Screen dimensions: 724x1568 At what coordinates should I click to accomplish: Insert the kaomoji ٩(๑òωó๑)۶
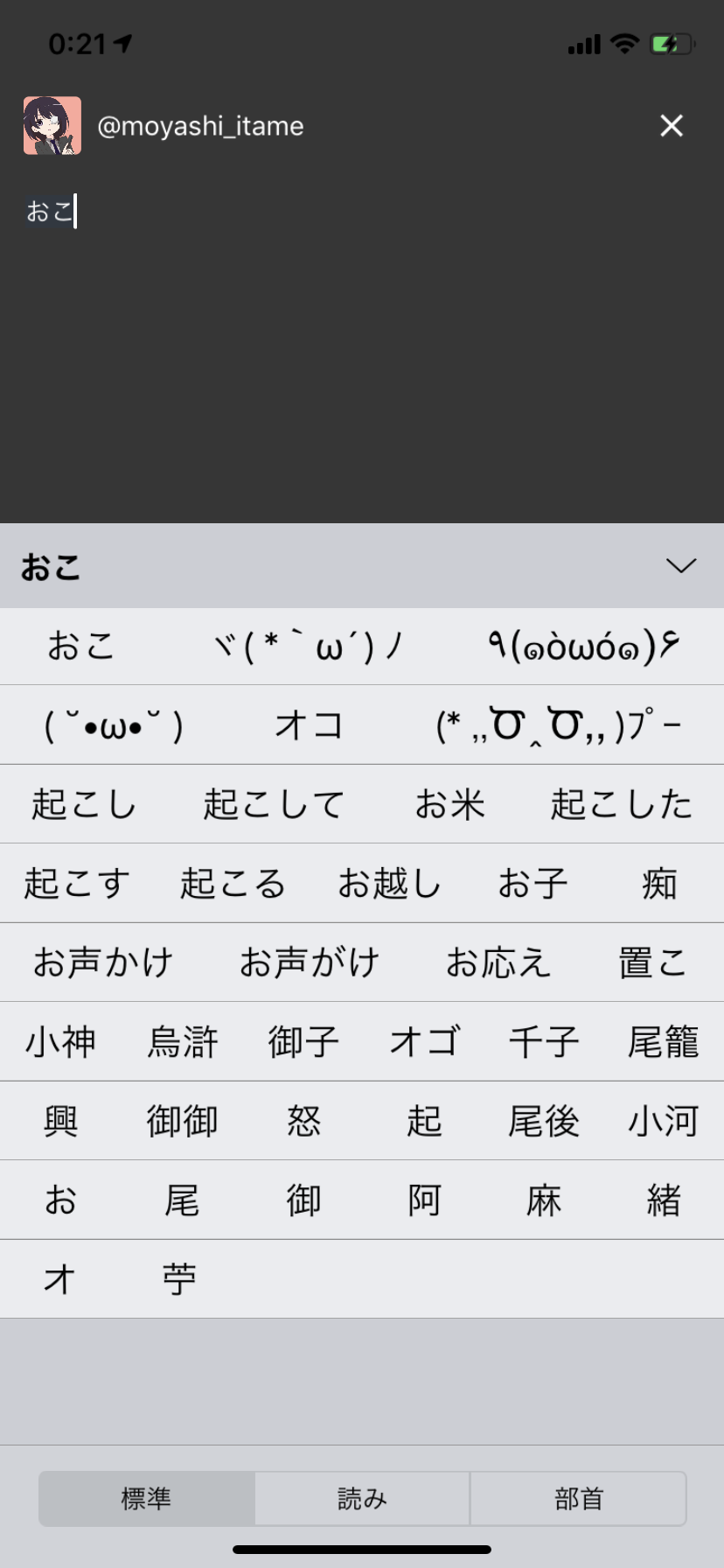584,647
